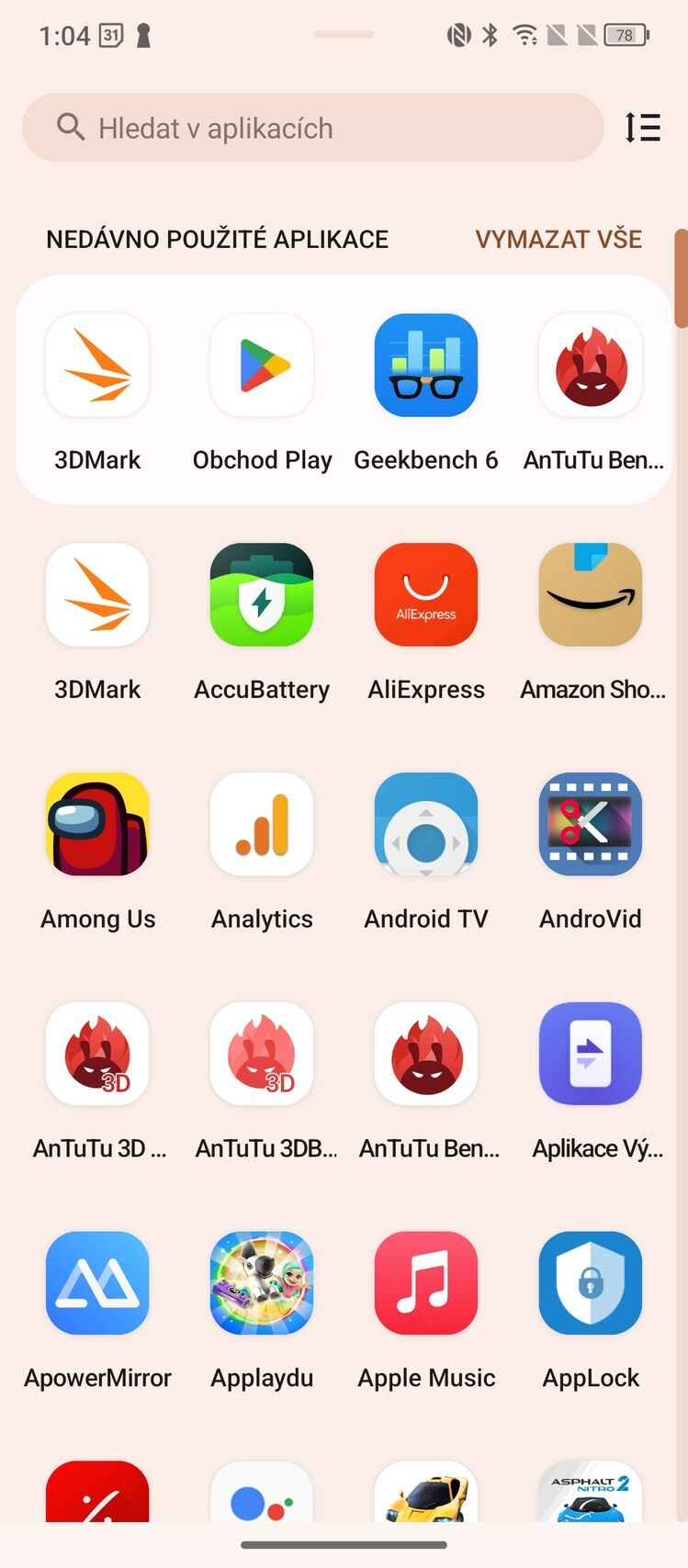Start Apple Music
The height and width of the screenshot is (1568, 688).
point(425,1283)
